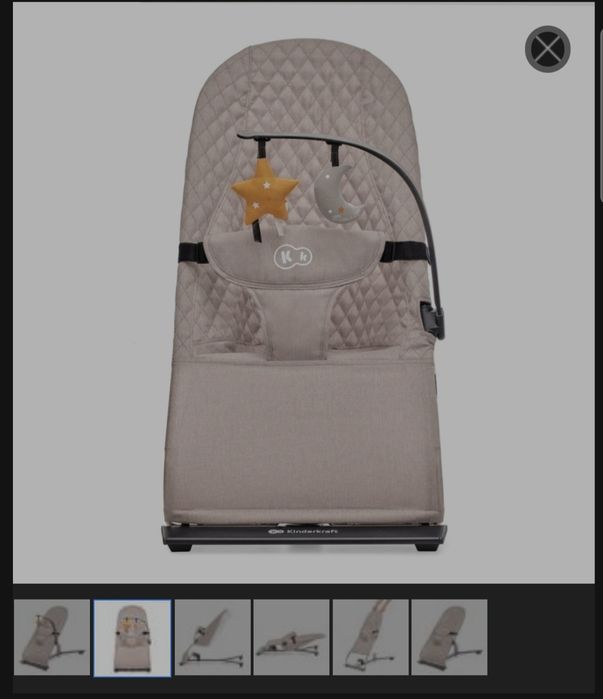Show the angled bouncer view with toy bar

click(52, 637)
